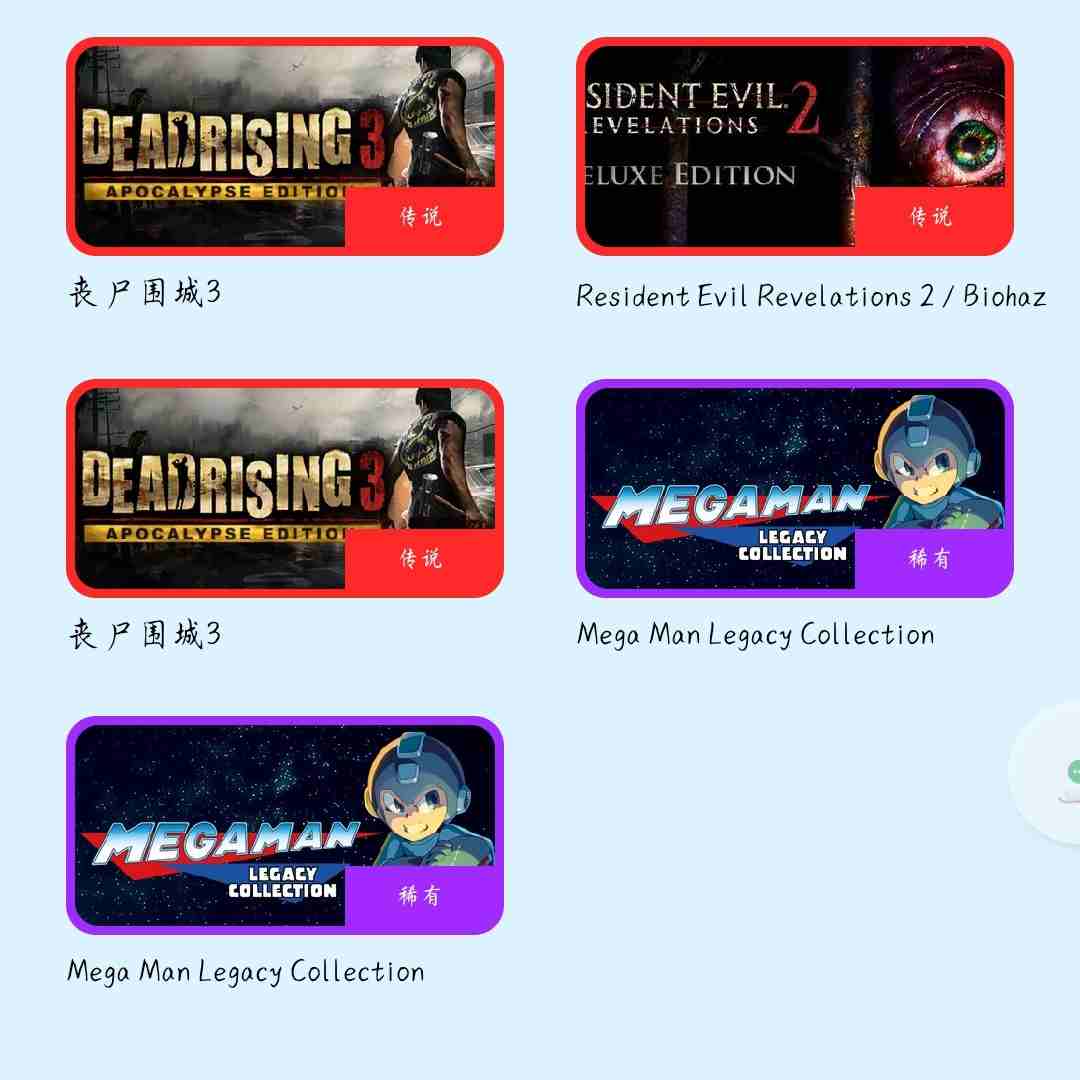
Task: Open the Mega Man card beside 丧尸围城3
Action: tap(794, 488)
